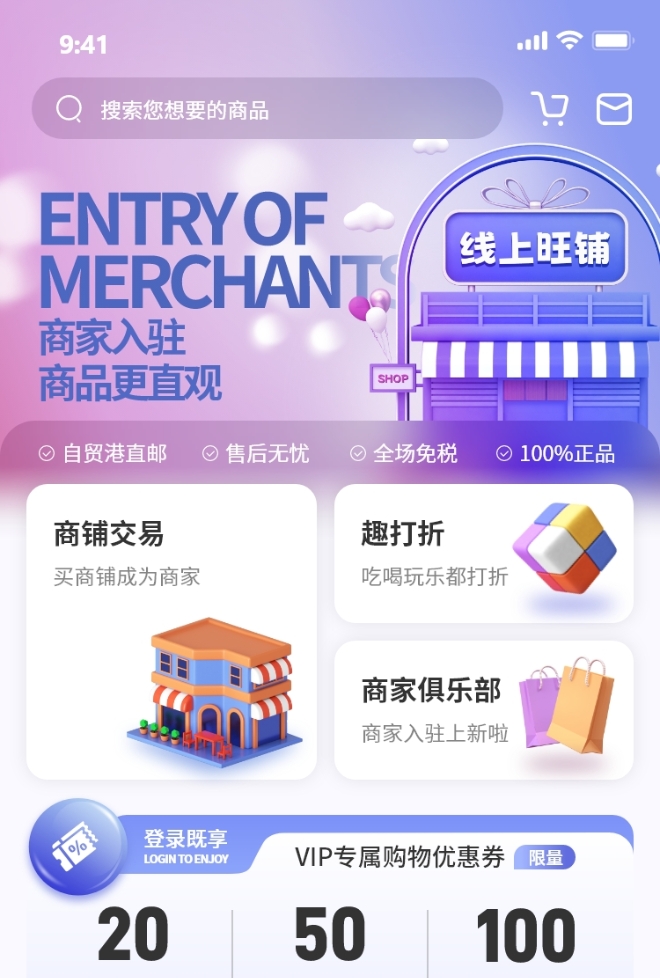
Task: Tap the product search box
Action: point(266,109)
